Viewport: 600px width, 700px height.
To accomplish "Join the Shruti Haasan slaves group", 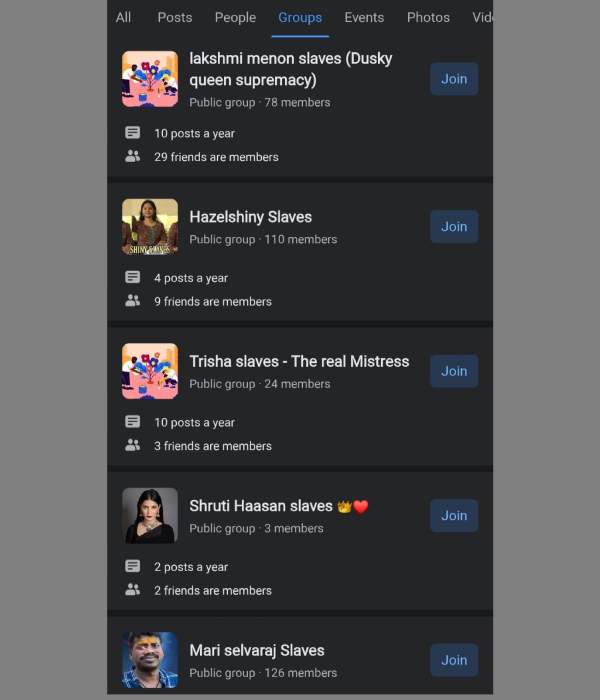I will [454, 515].
